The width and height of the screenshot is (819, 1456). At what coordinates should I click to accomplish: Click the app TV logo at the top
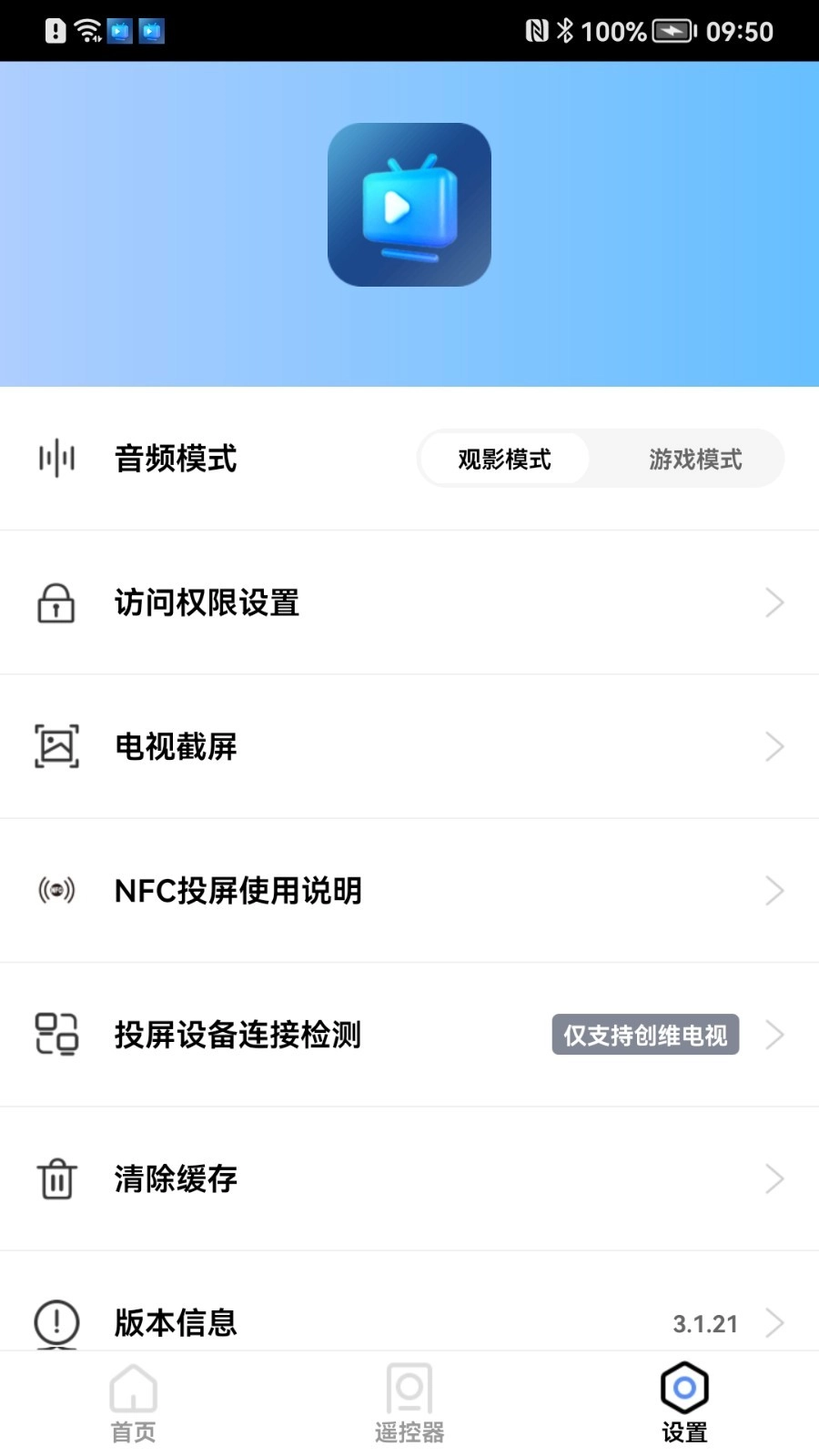click(x=409, y=205)
